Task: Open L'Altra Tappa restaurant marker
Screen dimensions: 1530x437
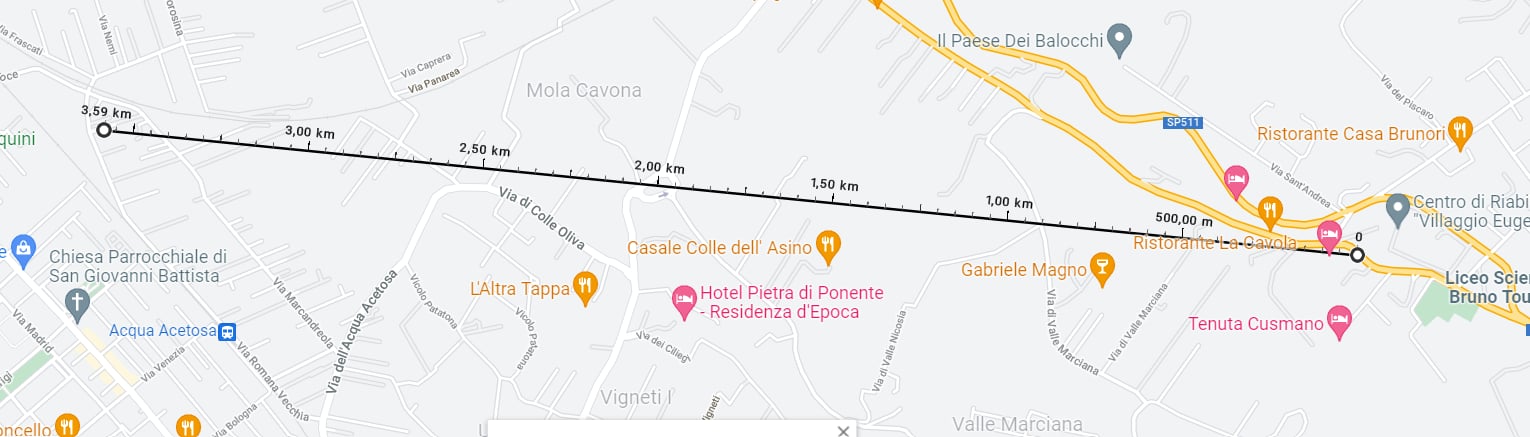Action: point(586,288)
